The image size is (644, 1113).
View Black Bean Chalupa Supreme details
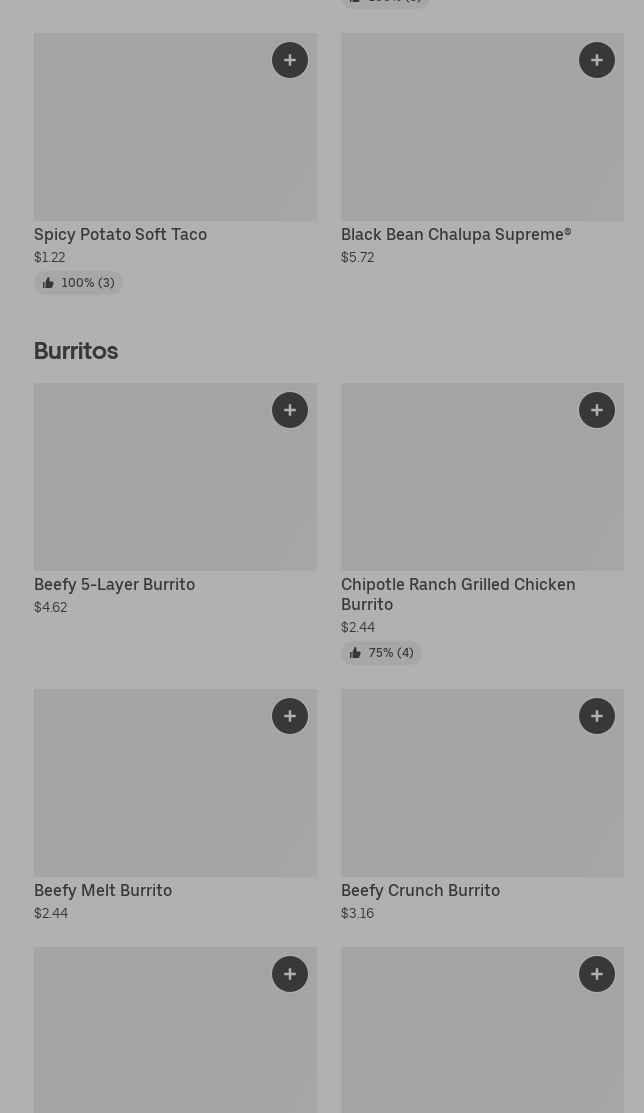(482, 150)
